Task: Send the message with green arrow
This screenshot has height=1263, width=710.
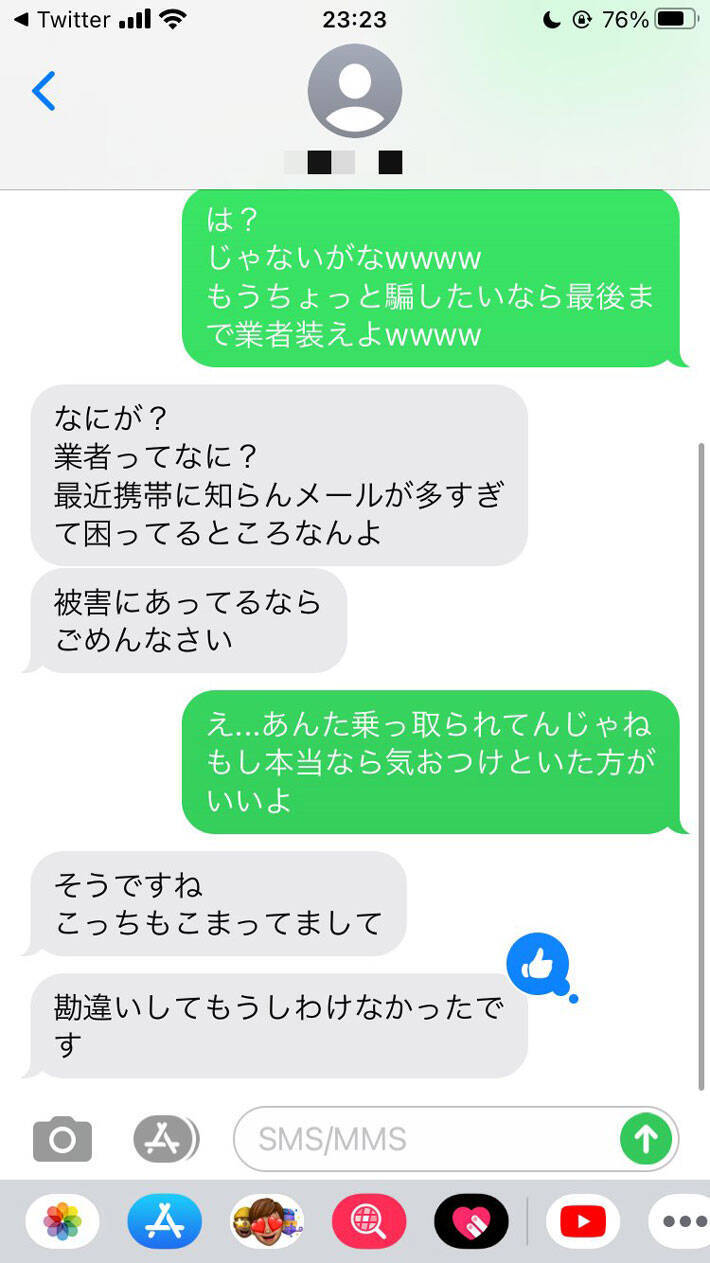Action: pyautogui.click(x=645, y=1139)
